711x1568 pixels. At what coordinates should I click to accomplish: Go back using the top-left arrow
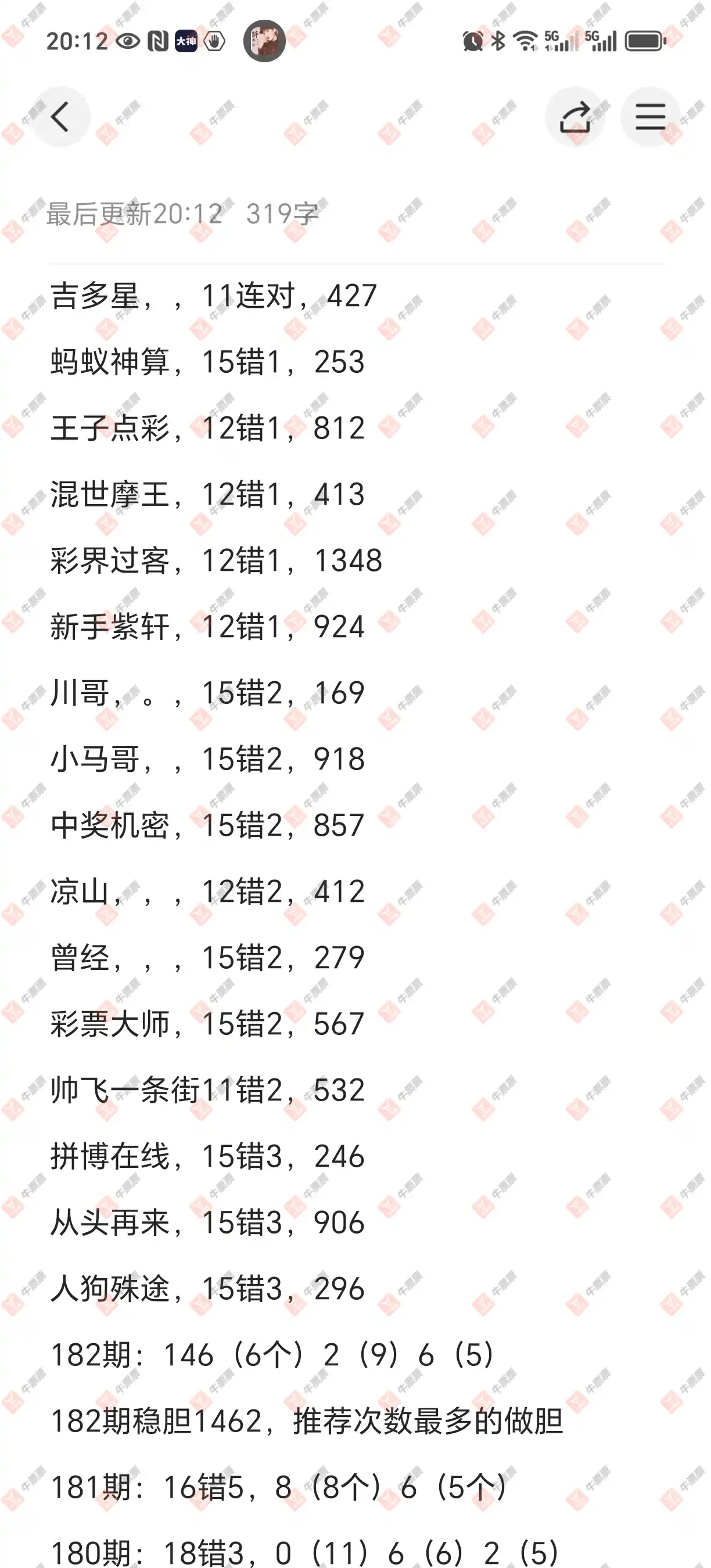click(60, 117)
